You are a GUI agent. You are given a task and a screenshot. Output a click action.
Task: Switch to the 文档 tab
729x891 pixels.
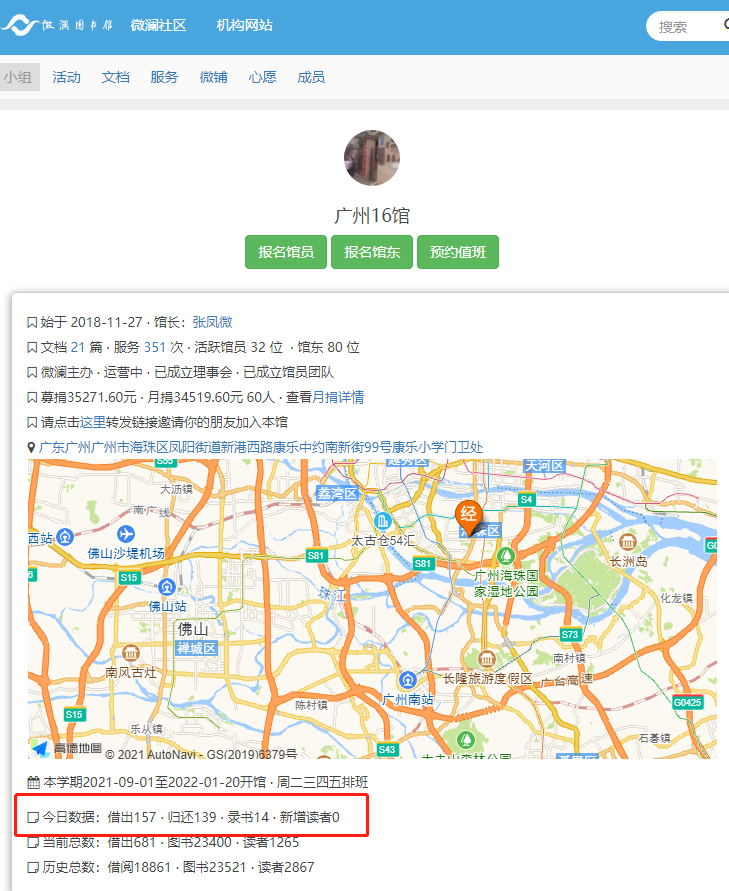pyautogui.click(x=116, y=77)
